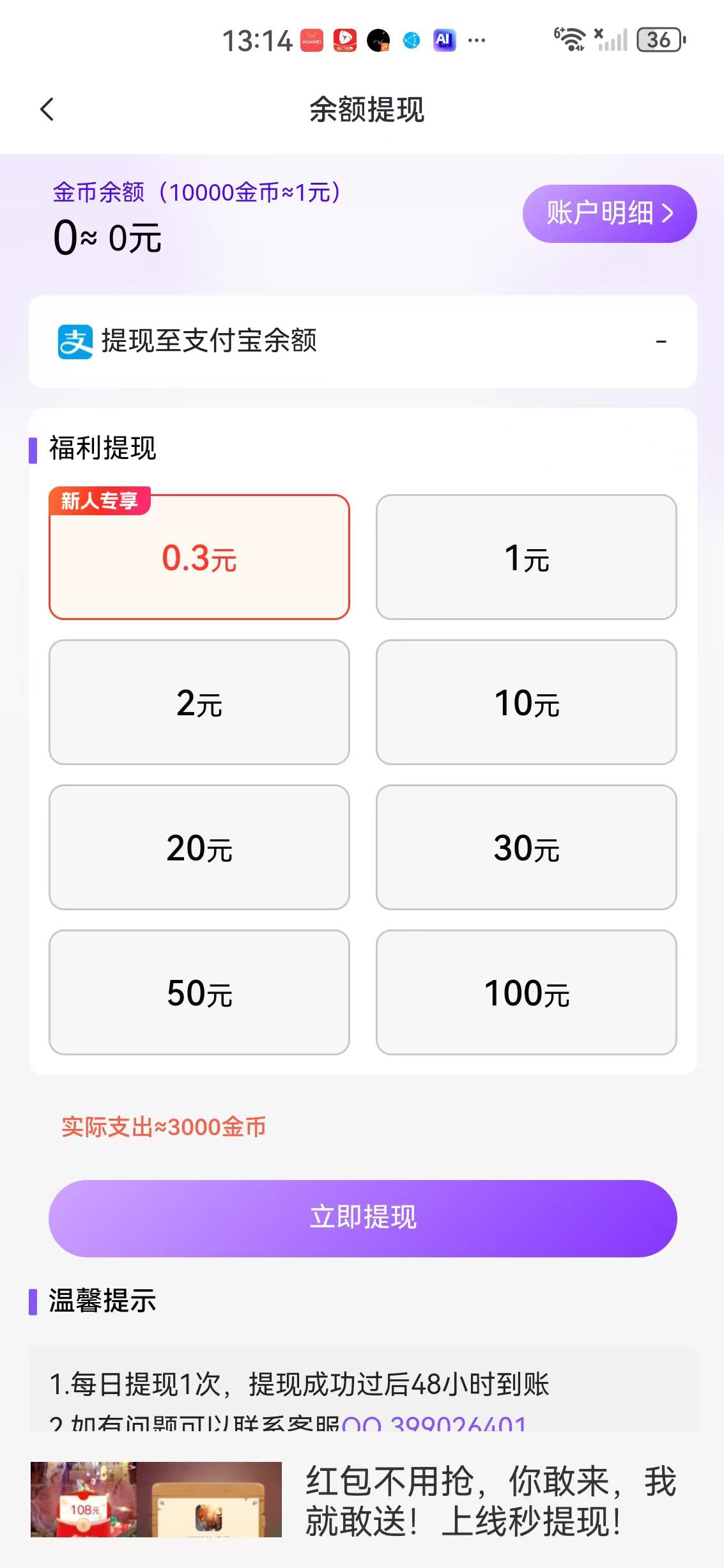This screenshot has width=724, height=1568.
Task: Select the 30元 withdrawal amount
Action: (x=525, y=847)
